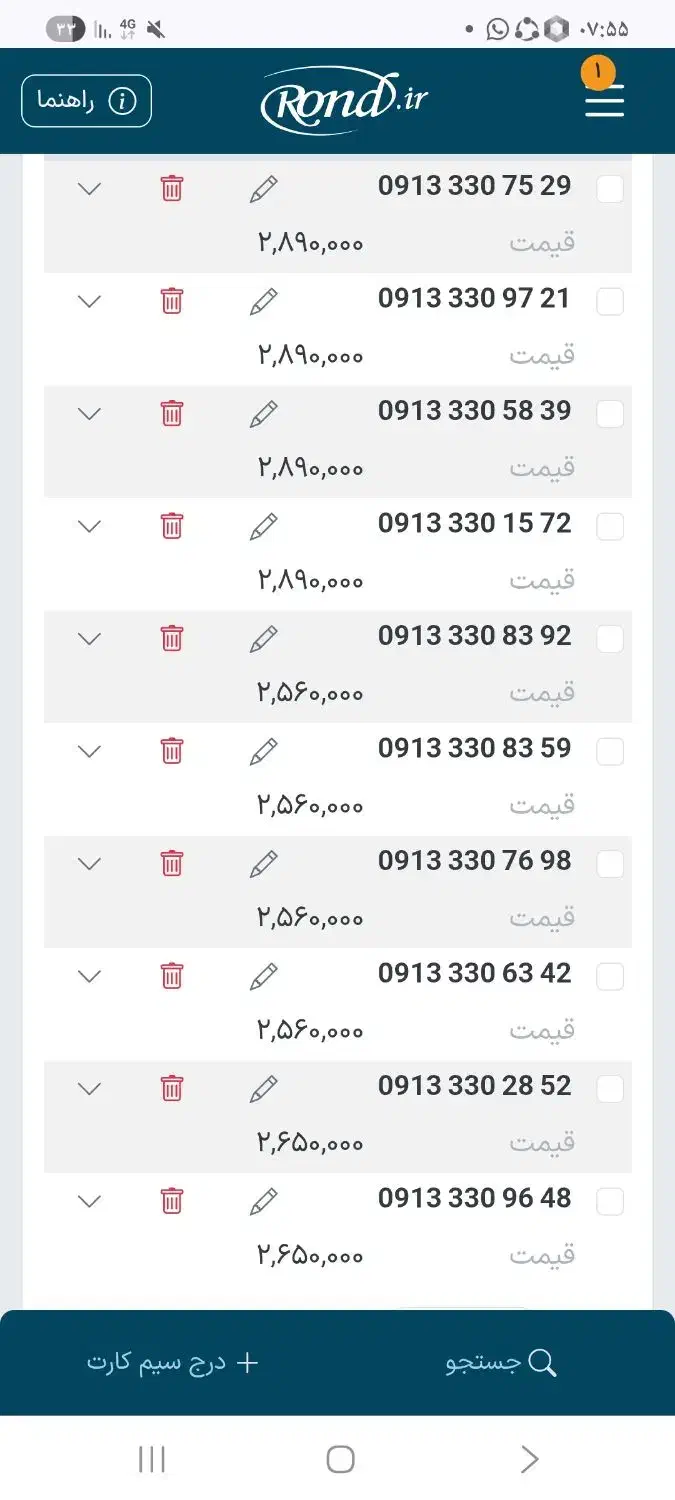
Task: Tap the جستجو search button
Action: click(502, 1362)
